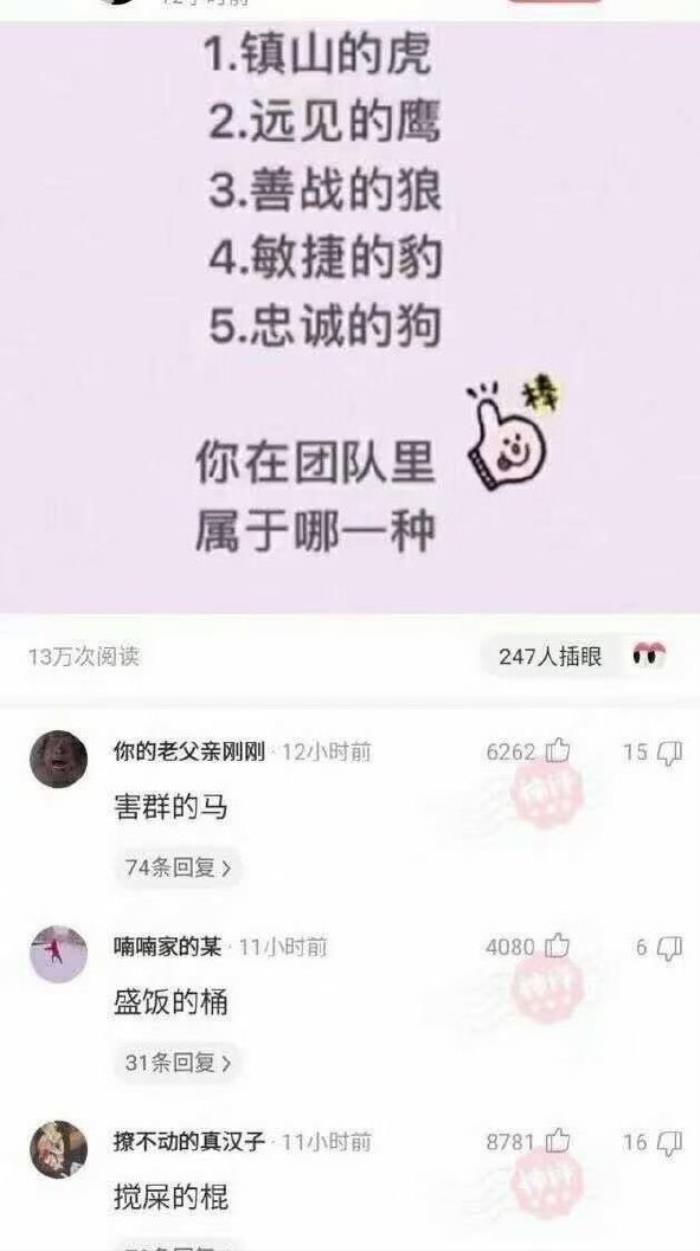Like the comment 搅屎的棍
700x1251 pixels.
557,1141
